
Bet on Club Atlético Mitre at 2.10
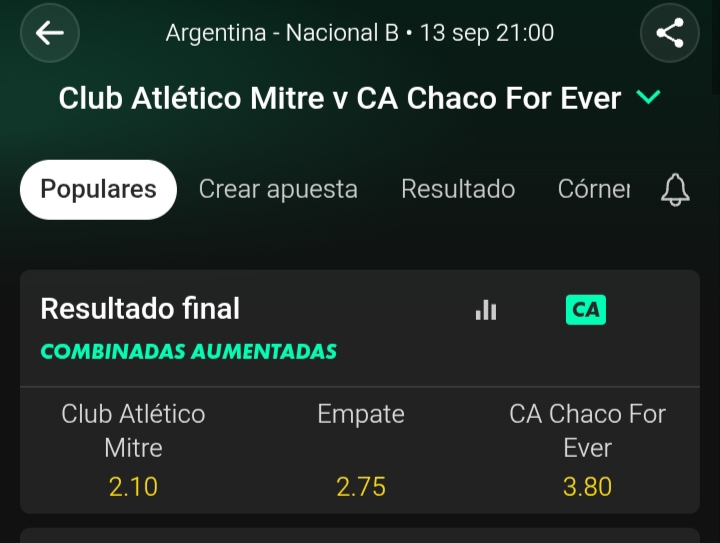click(x=134, y=450)
